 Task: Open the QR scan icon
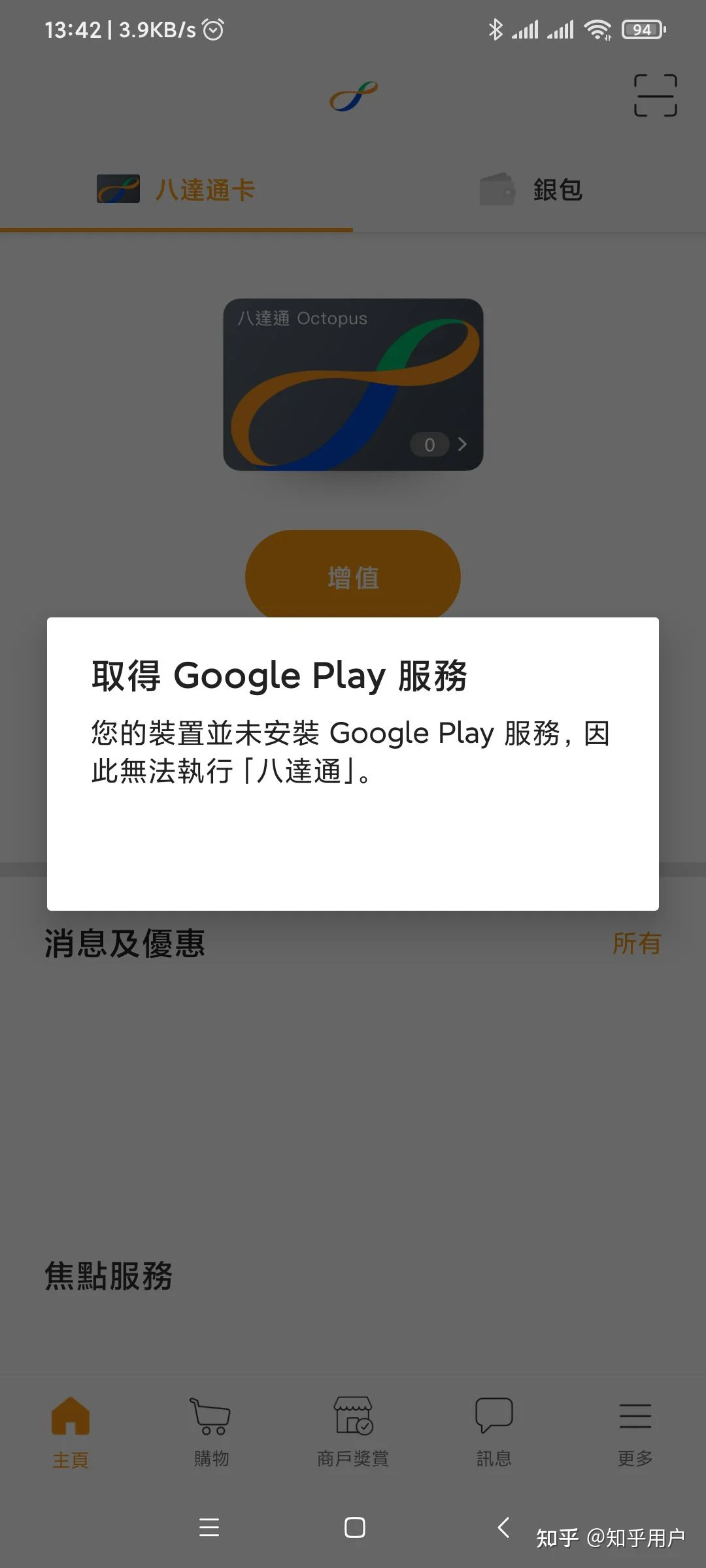click(655, 95)
